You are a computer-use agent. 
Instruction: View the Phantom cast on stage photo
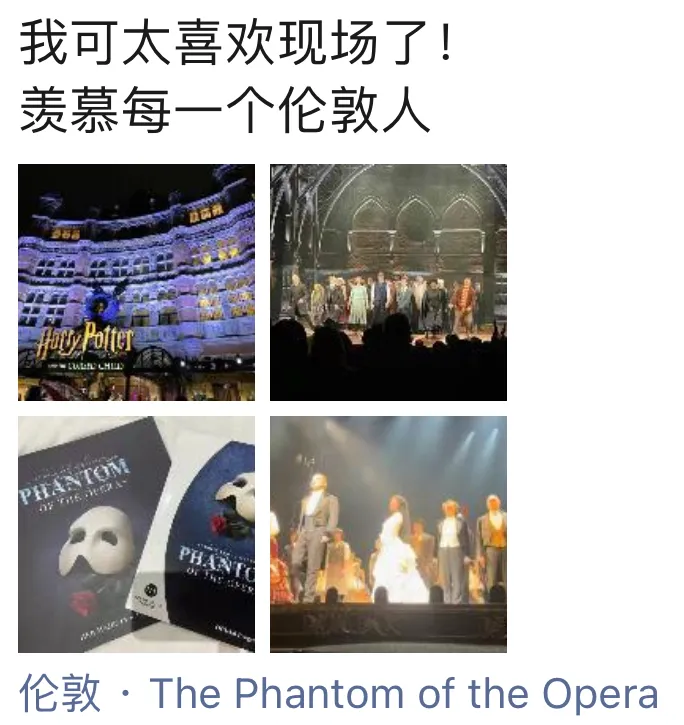click(x=388, y=534)
